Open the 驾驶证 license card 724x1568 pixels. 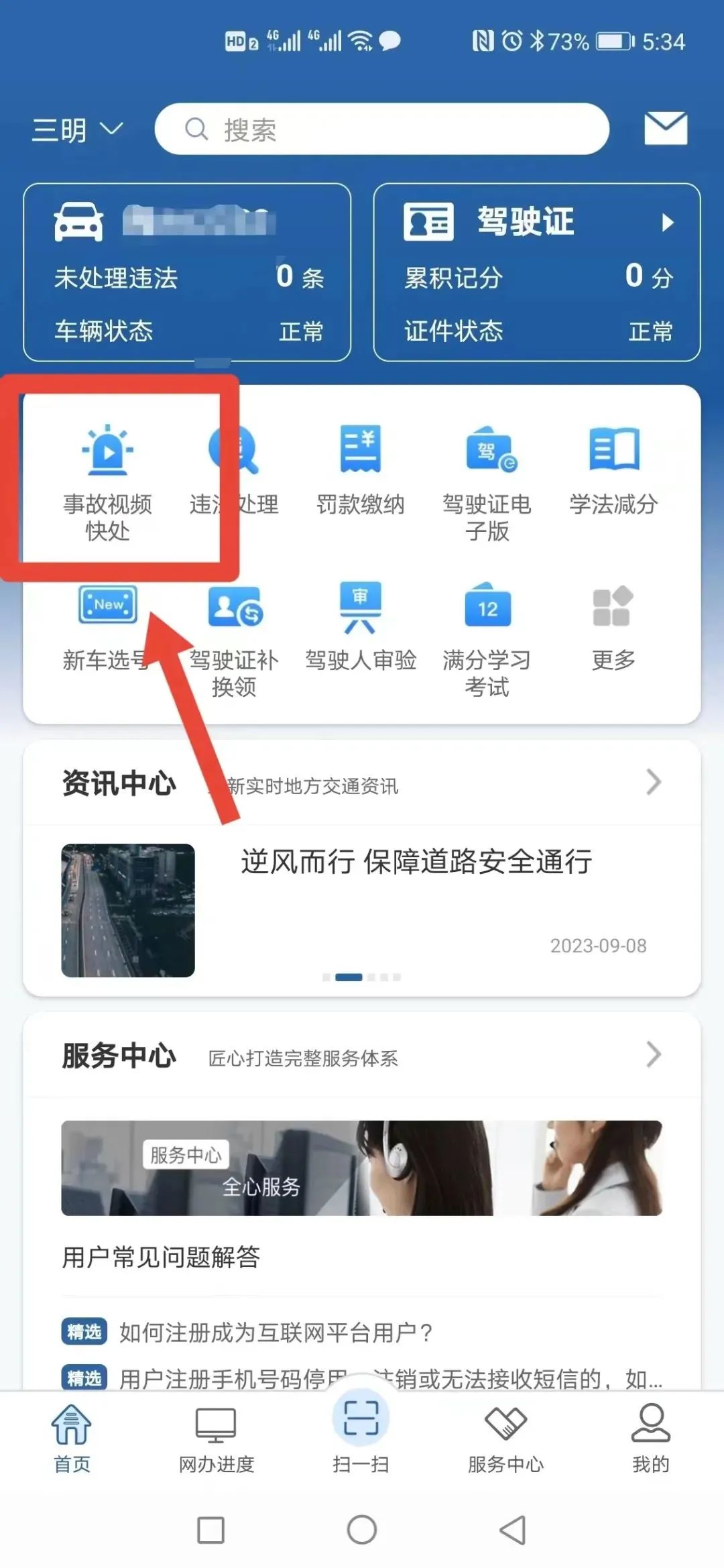537,272
